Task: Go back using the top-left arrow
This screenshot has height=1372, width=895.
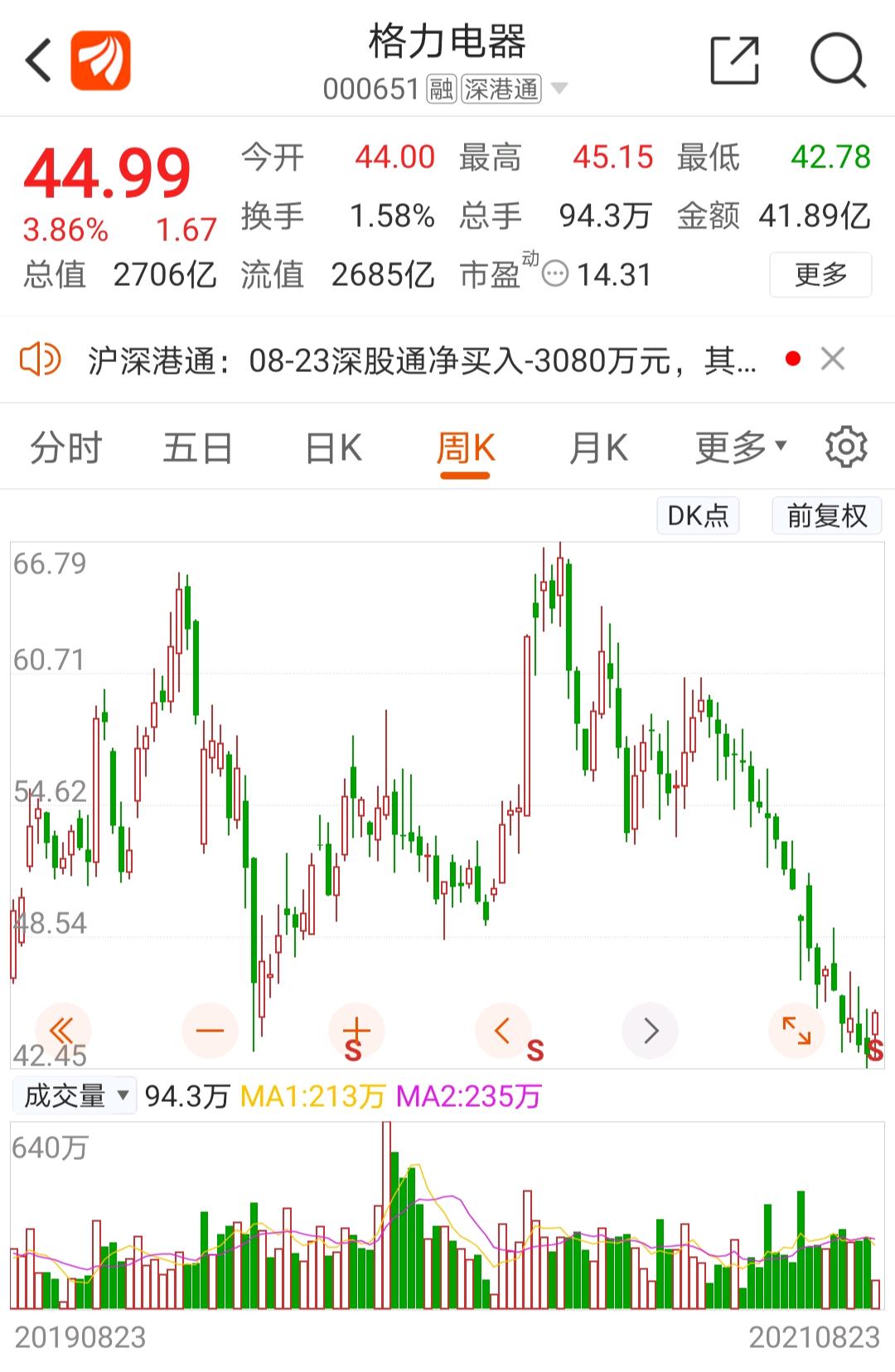Action: pyautogui.click(x=39, y=60)
